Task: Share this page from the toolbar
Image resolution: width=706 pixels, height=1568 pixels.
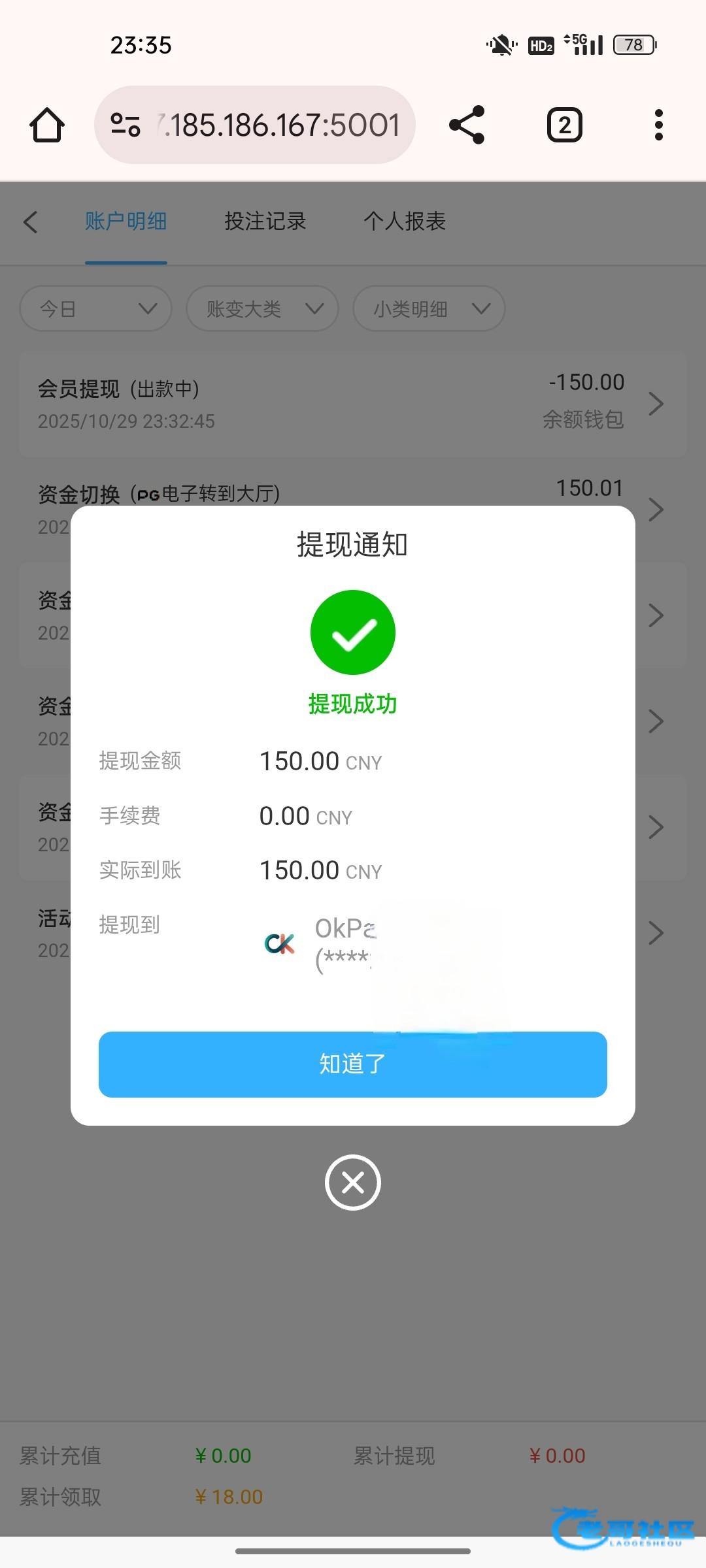Action: click(x=467, y=125)
